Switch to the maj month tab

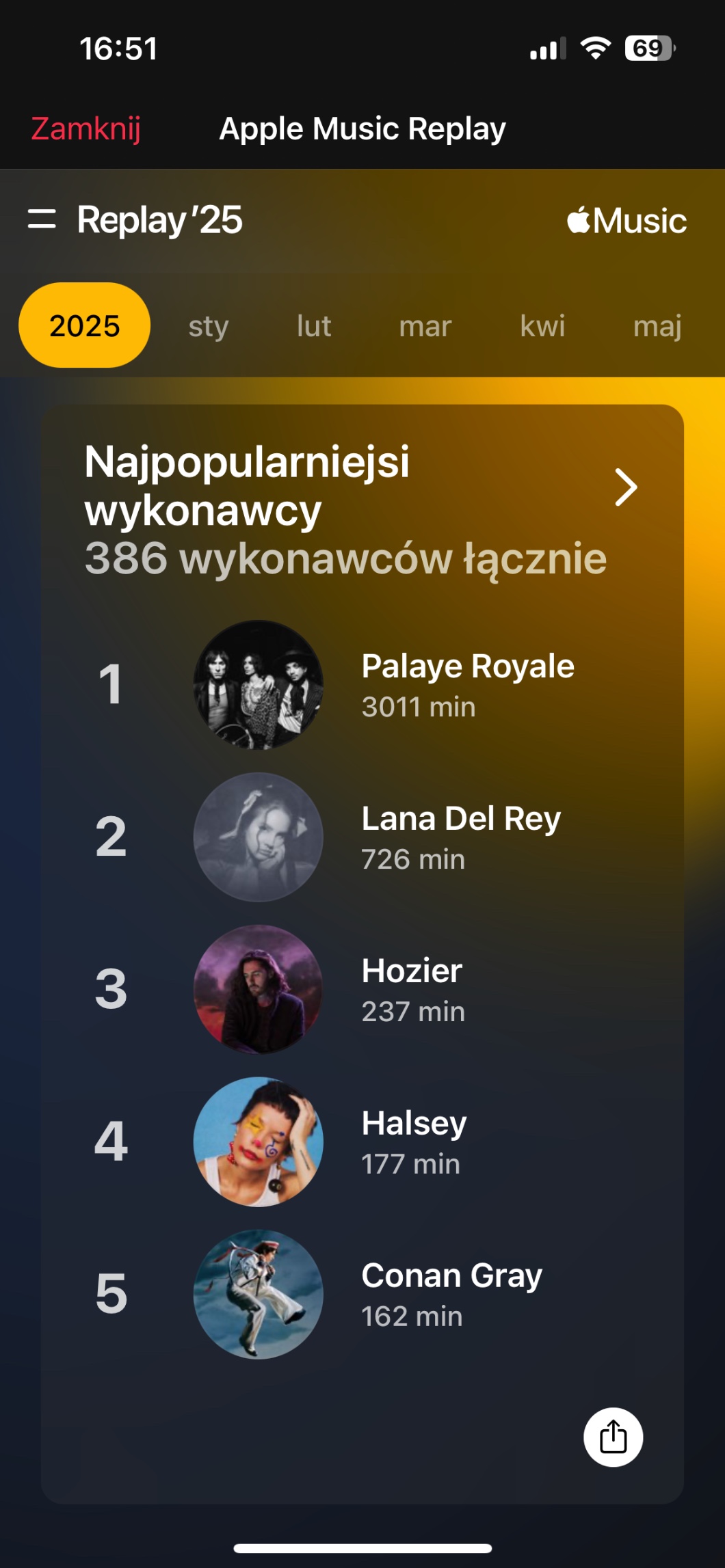[x=657, y=326]
